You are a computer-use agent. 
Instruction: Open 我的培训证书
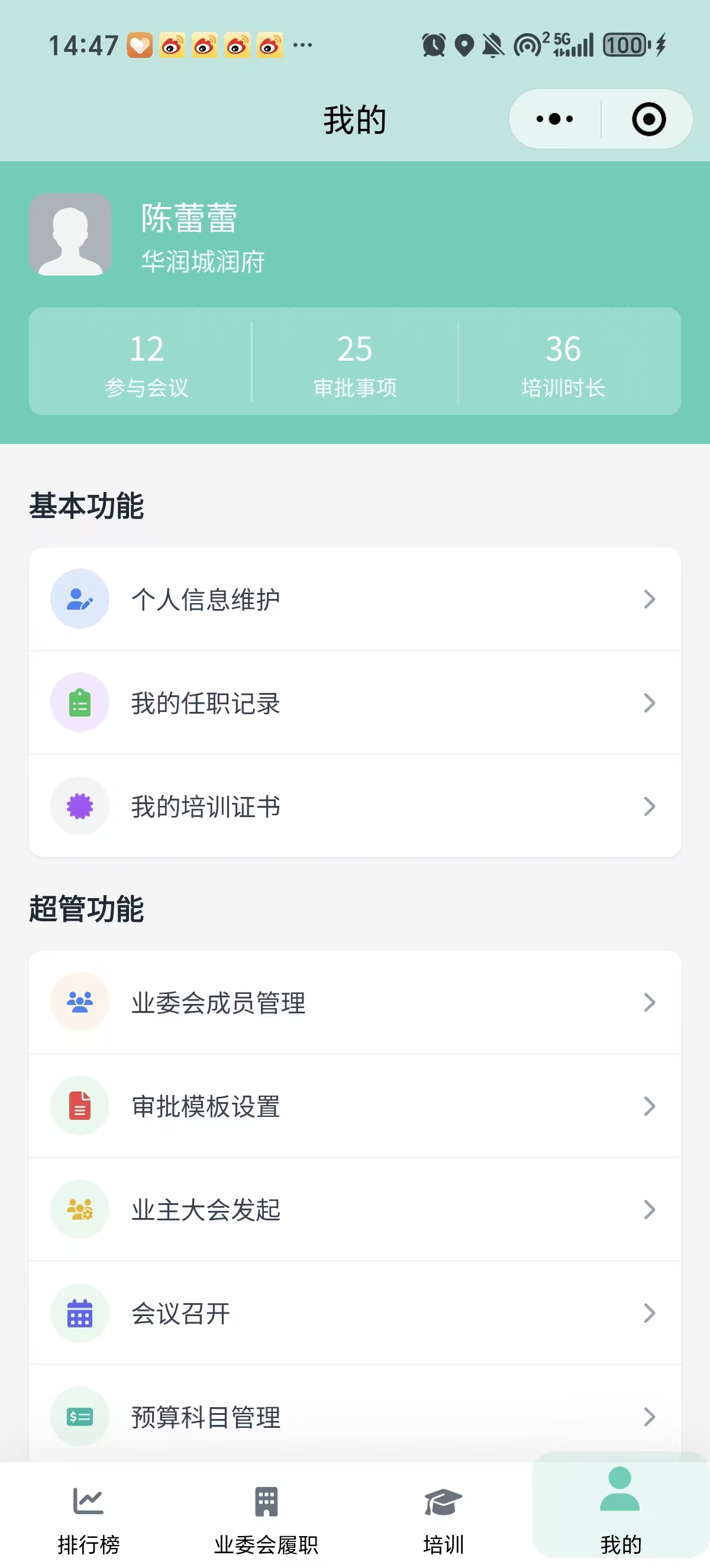(354, 806)
